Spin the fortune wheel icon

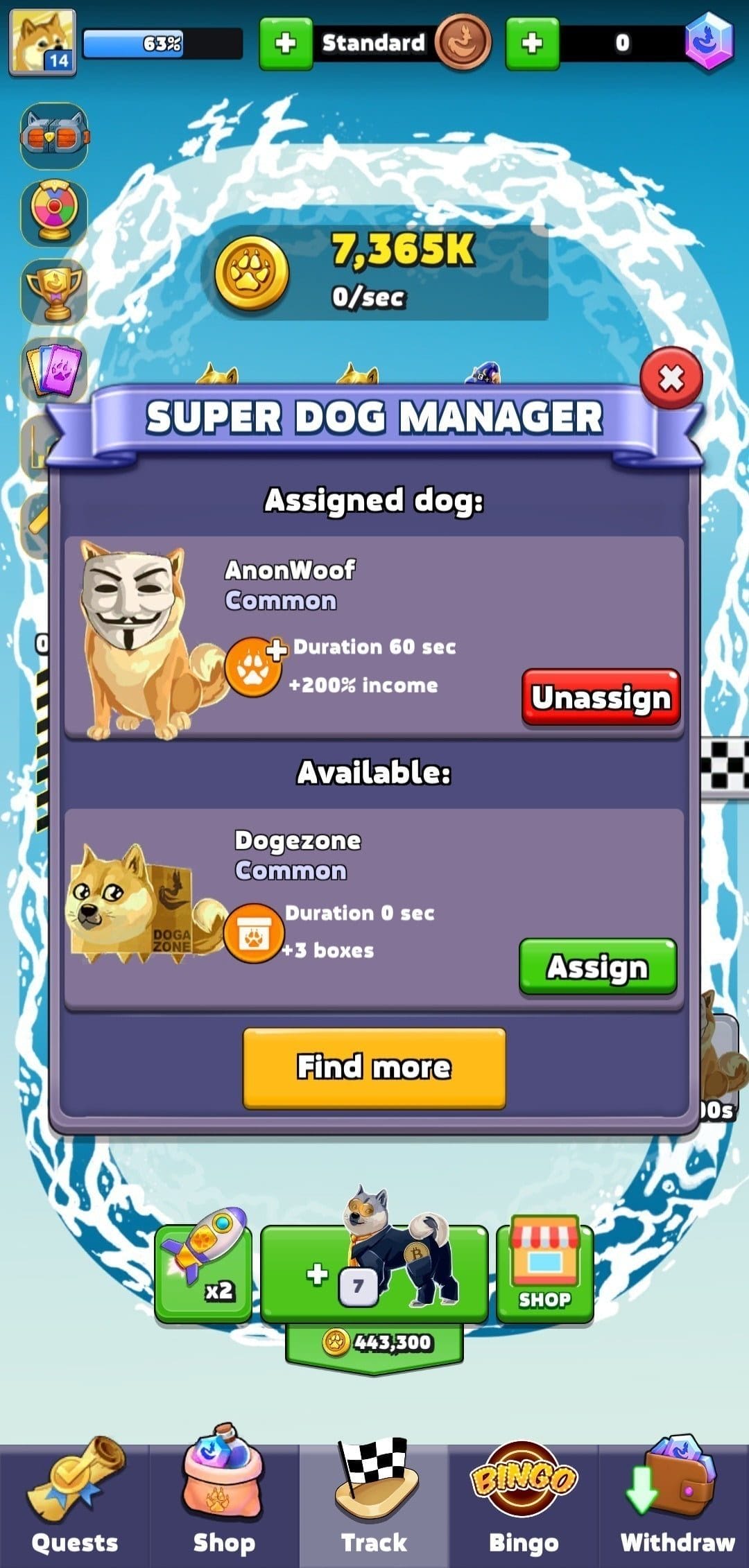54,214
